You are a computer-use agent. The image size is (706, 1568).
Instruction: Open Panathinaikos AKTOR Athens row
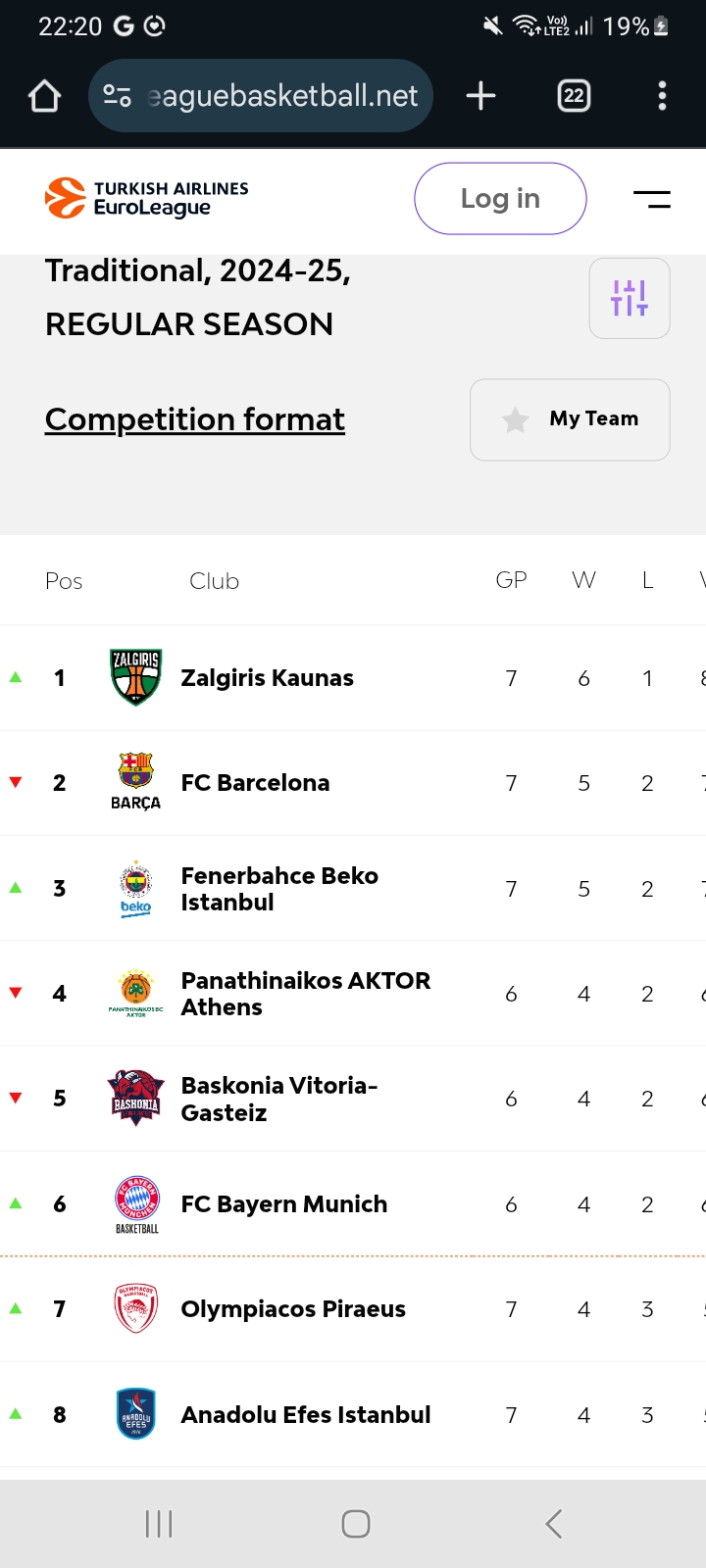point(353,994)
